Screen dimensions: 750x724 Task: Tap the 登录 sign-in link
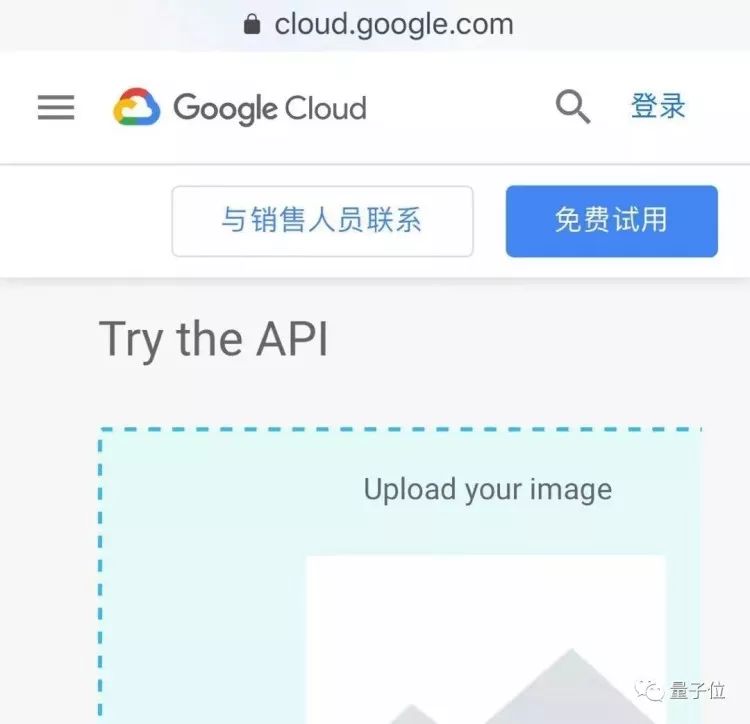658,106
